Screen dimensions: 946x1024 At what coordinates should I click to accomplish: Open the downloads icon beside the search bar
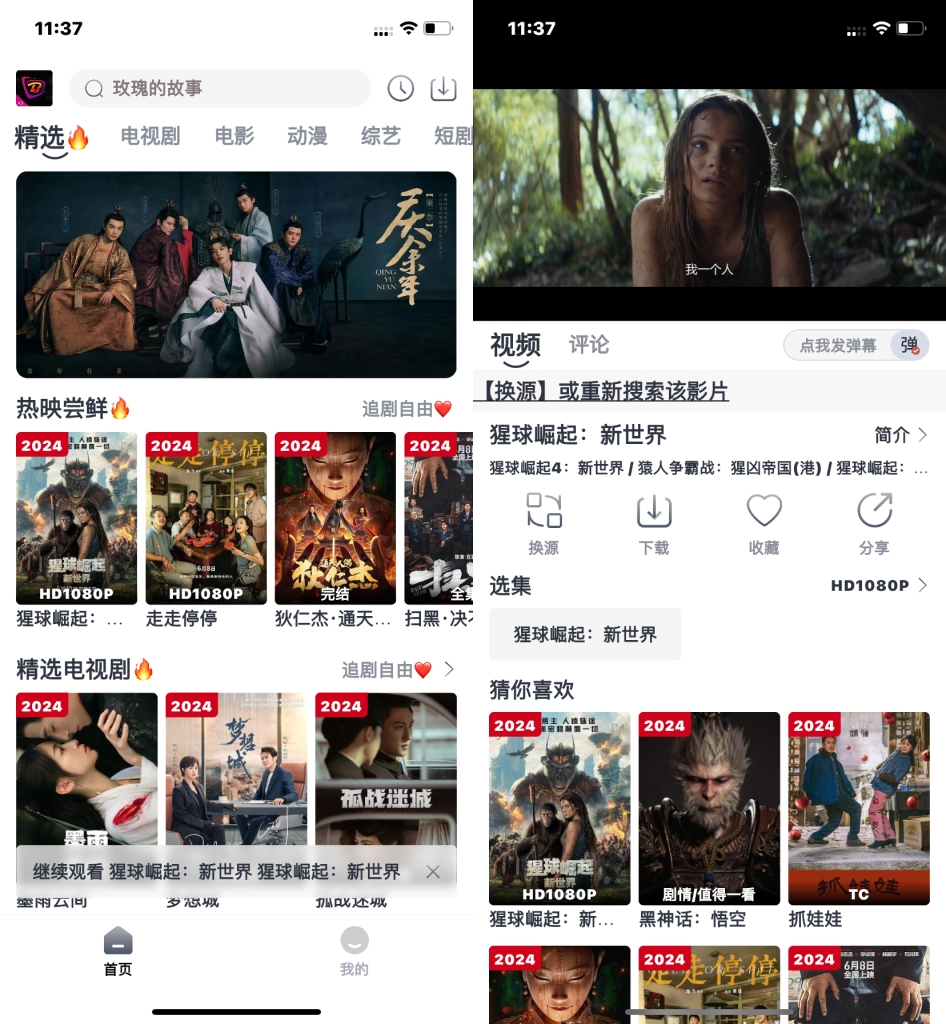coord(443,88)
